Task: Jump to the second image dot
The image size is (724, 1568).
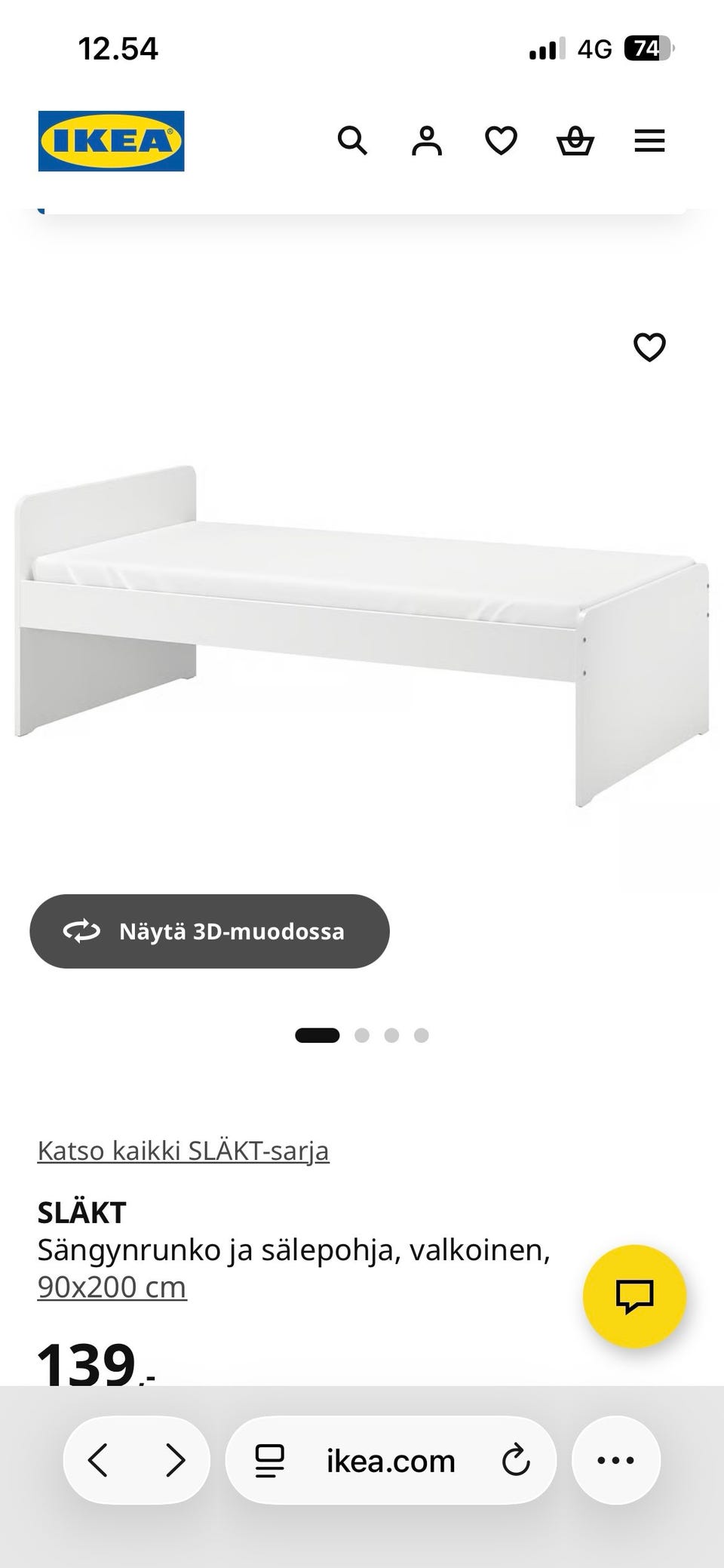Action: tap(362, 1035)
